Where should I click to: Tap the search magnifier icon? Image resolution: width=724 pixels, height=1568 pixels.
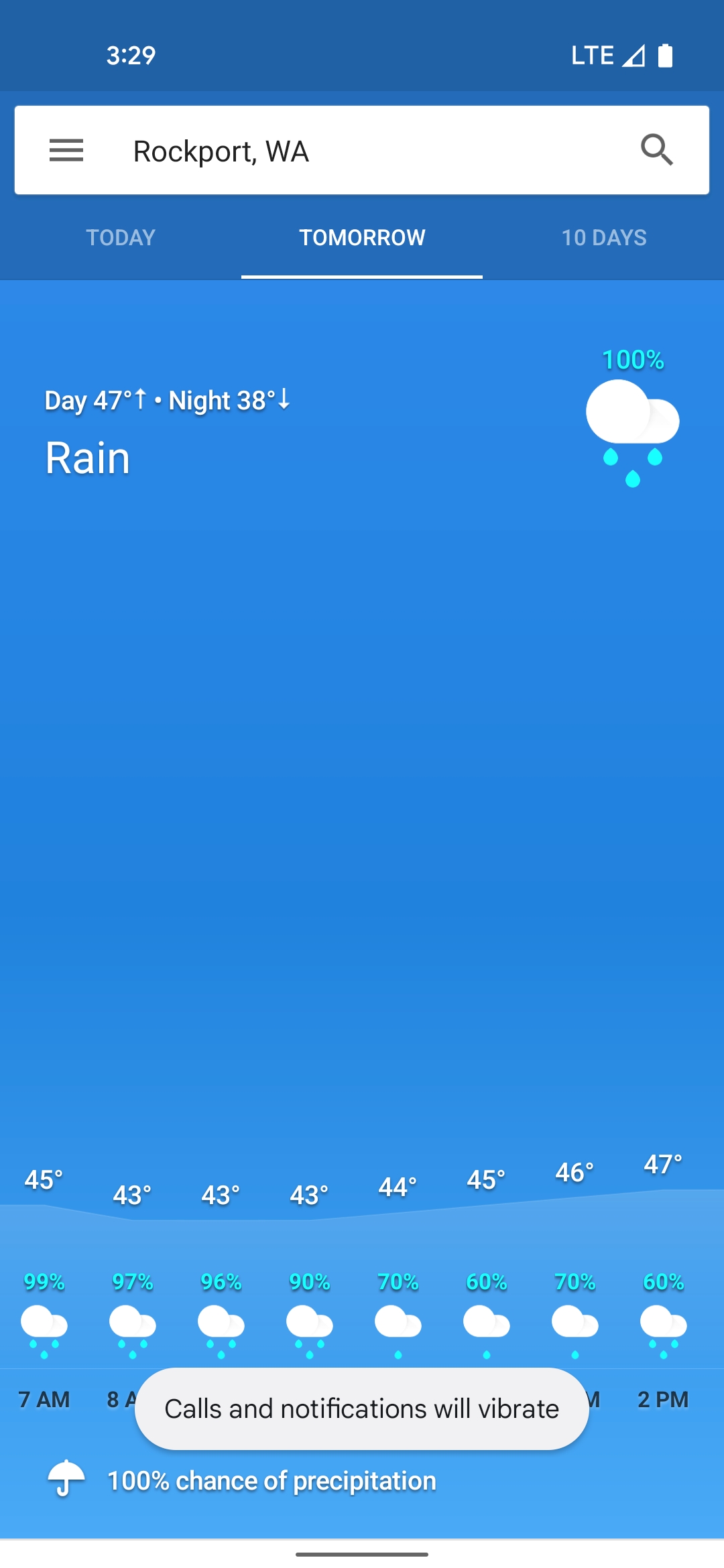[656, 149]
